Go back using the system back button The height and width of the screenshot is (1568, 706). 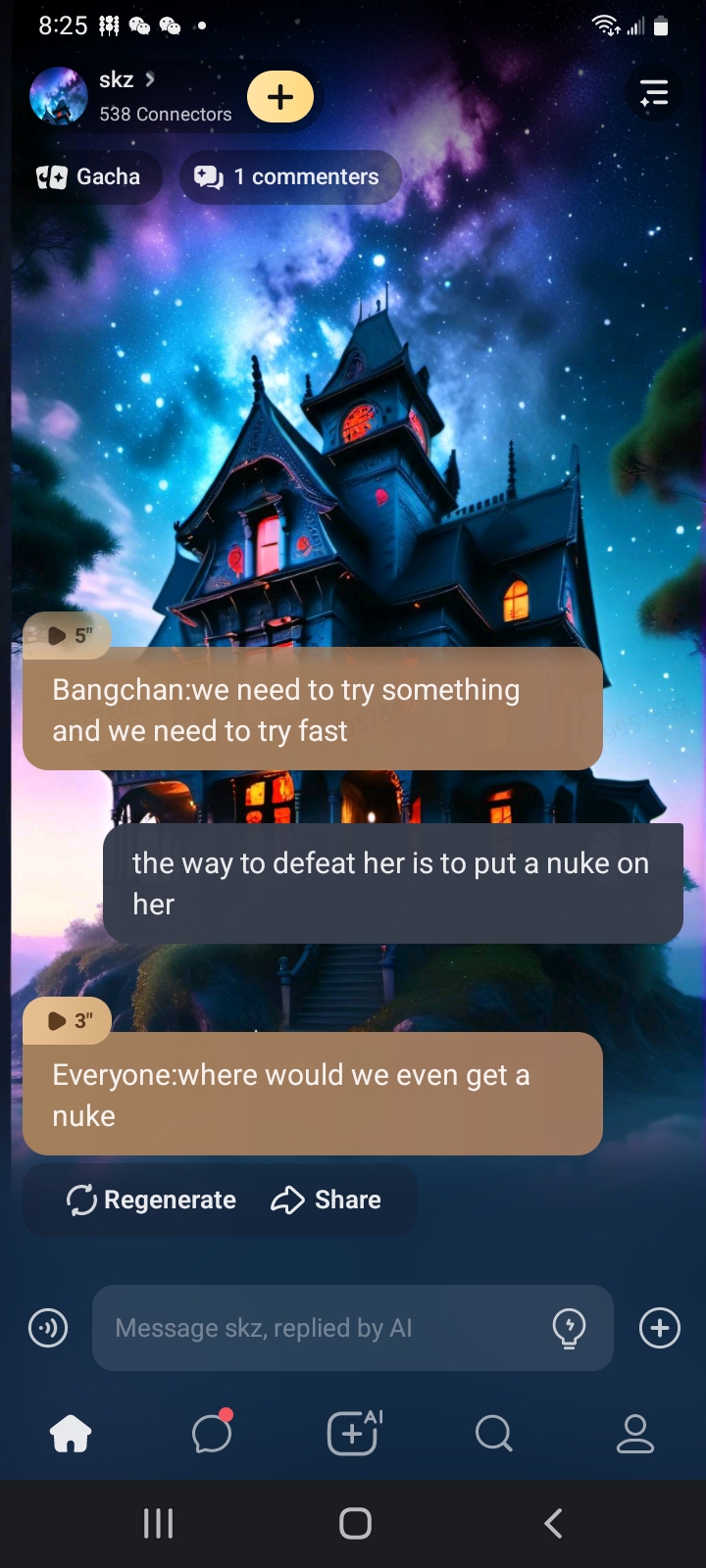click(x=553, y=1523)
